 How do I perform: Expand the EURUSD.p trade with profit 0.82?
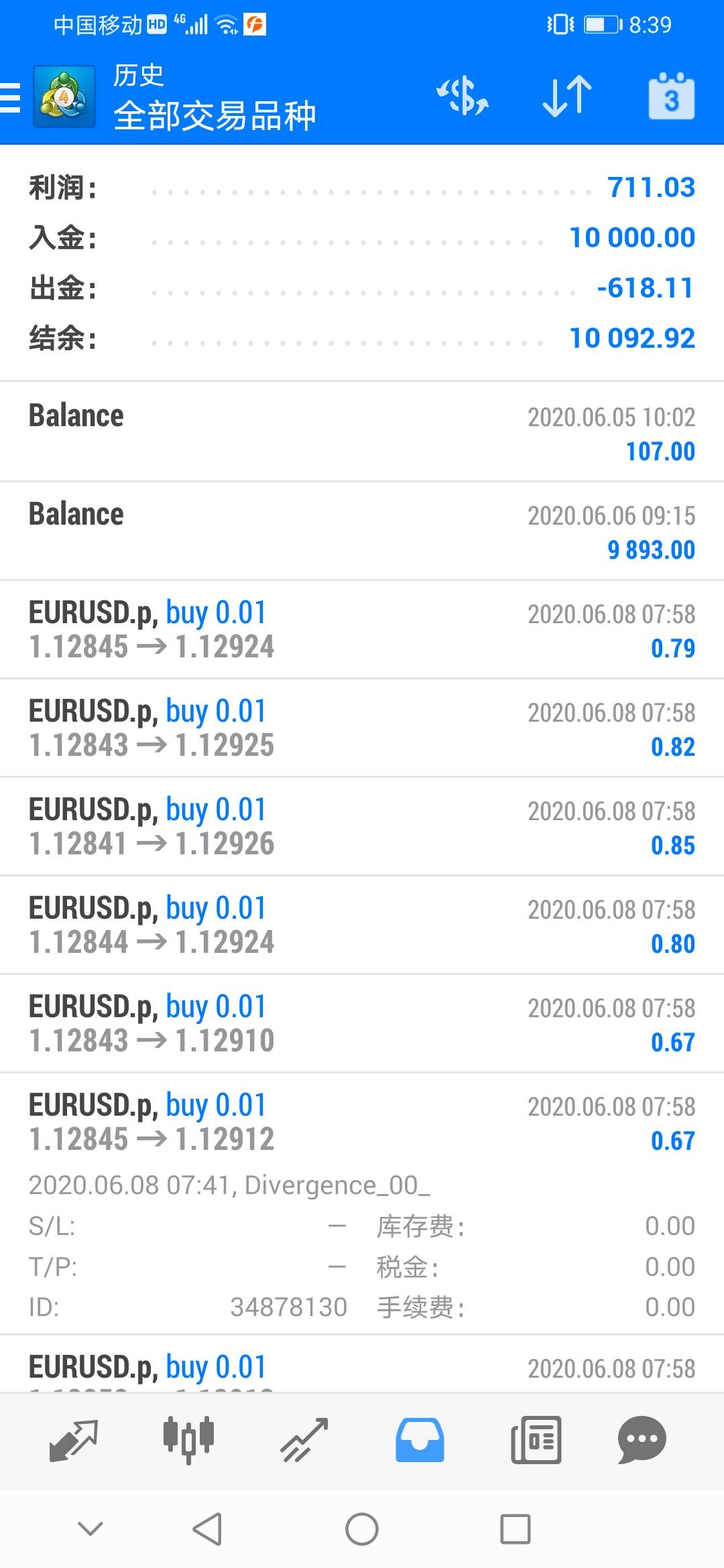[362, 728]
